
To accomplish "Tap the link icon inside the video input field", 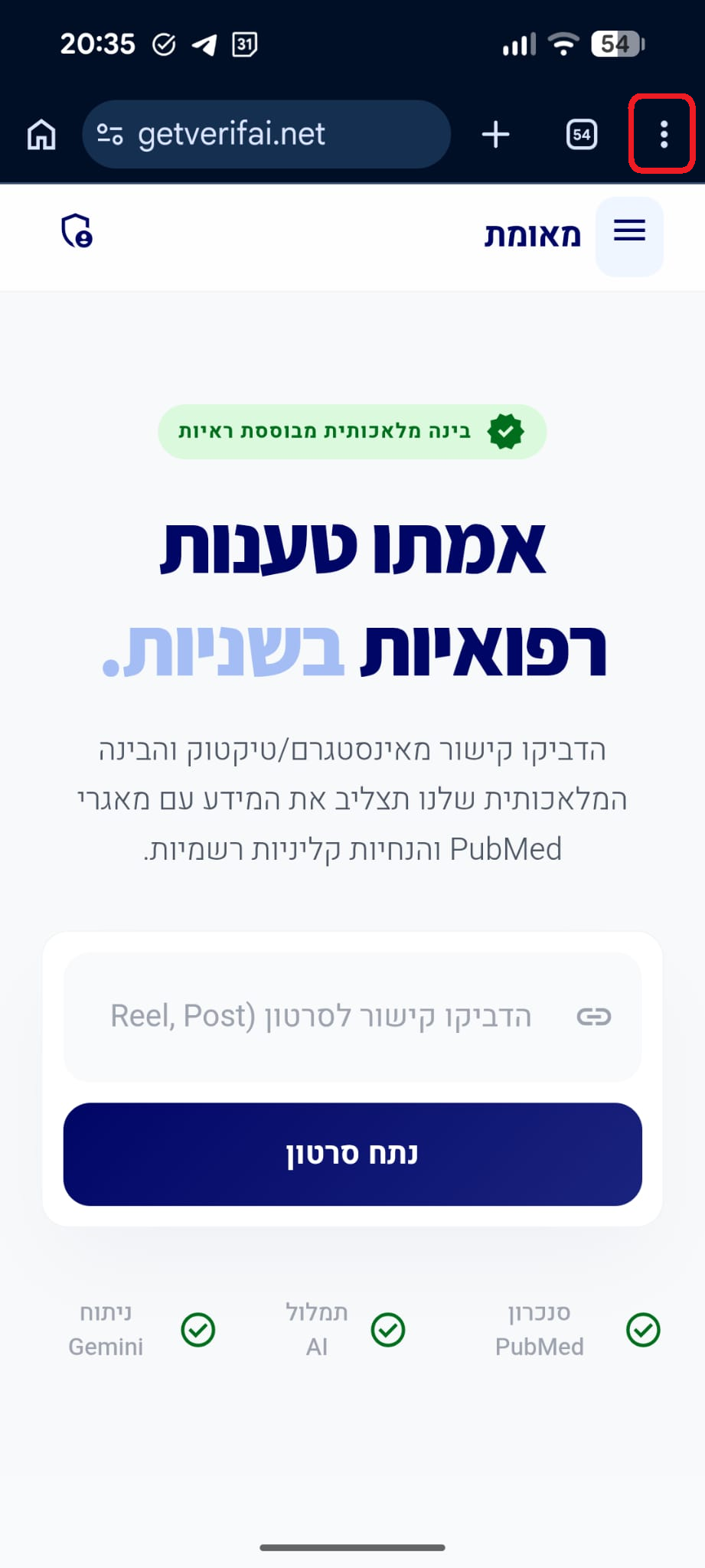I will (x=593, y=1017).
